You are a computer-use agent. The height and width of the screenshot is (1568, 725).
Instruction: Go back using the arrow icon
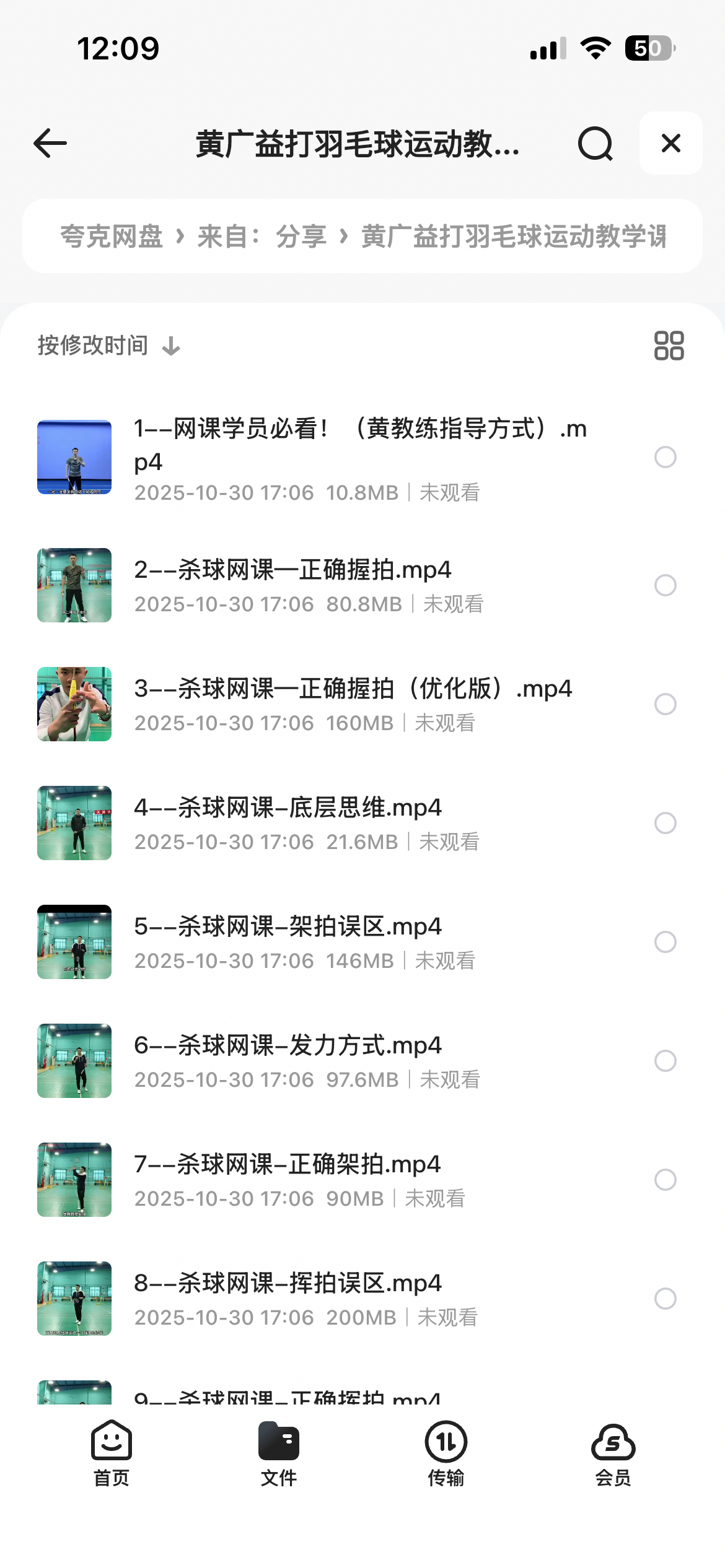[x=50, y=144]
